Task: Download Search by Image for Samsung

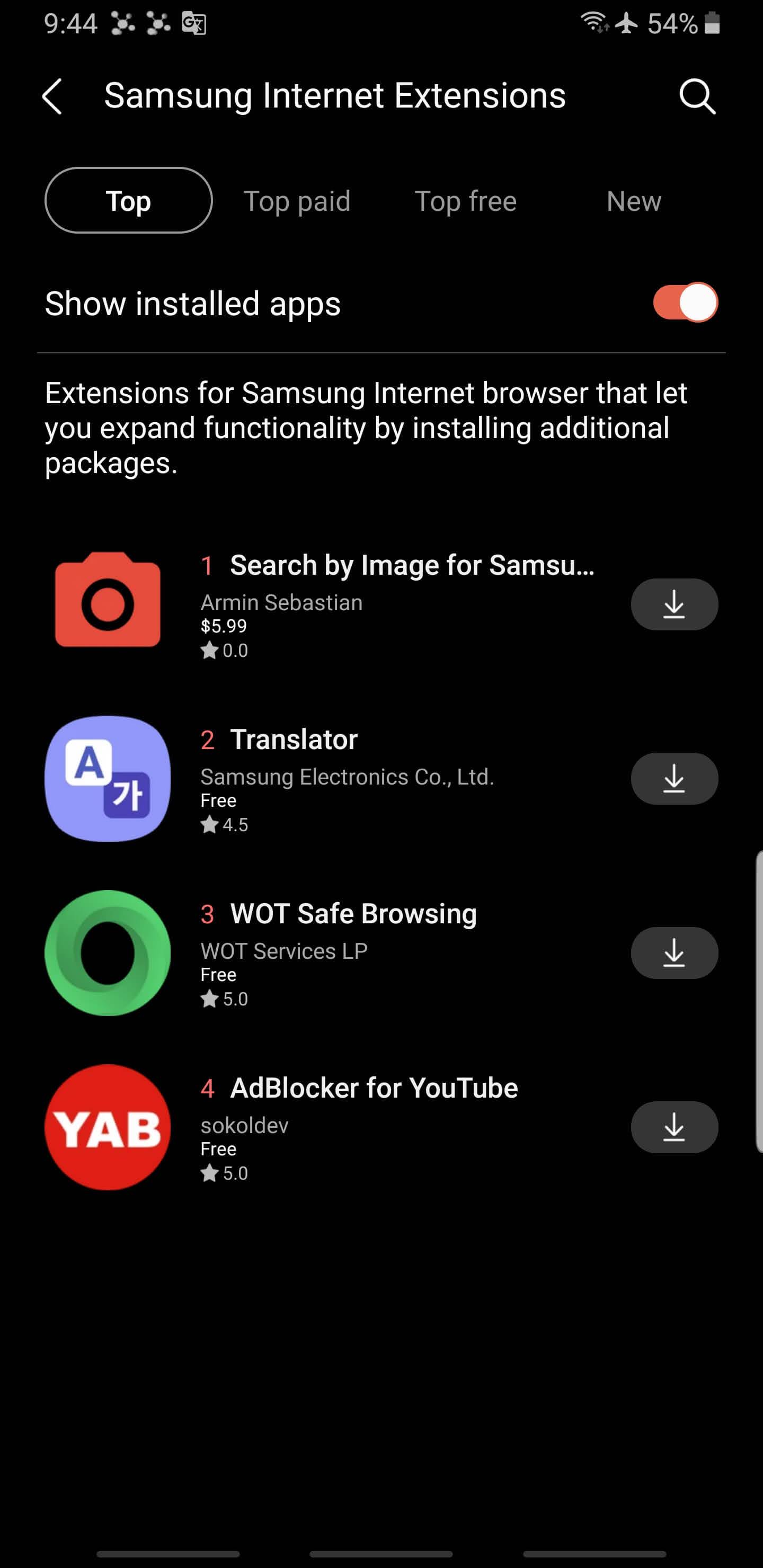Action: tap(674, 604)
